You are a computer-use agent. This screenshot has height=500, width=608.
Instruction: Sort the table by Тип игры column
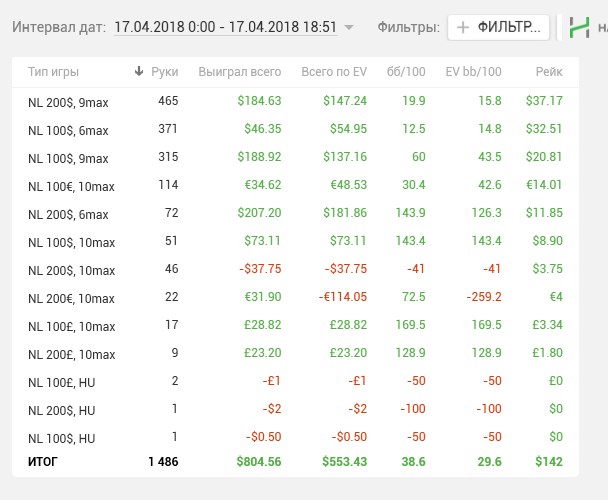[x=54, y=72]
